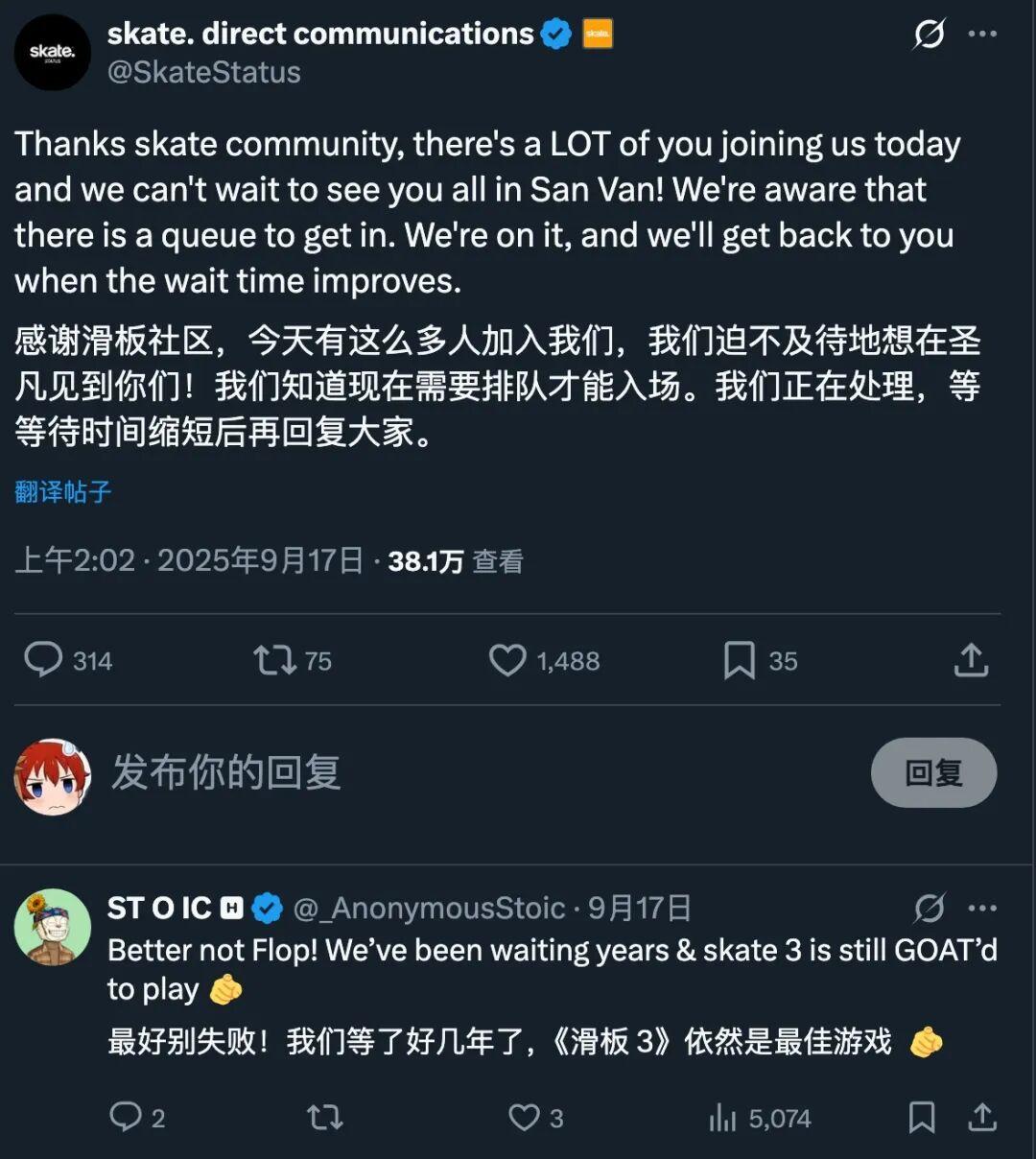This screenshot has width=1036, height=1159.
Task: Open the STOIC commenter's avatar
Action: click(53, 927)
